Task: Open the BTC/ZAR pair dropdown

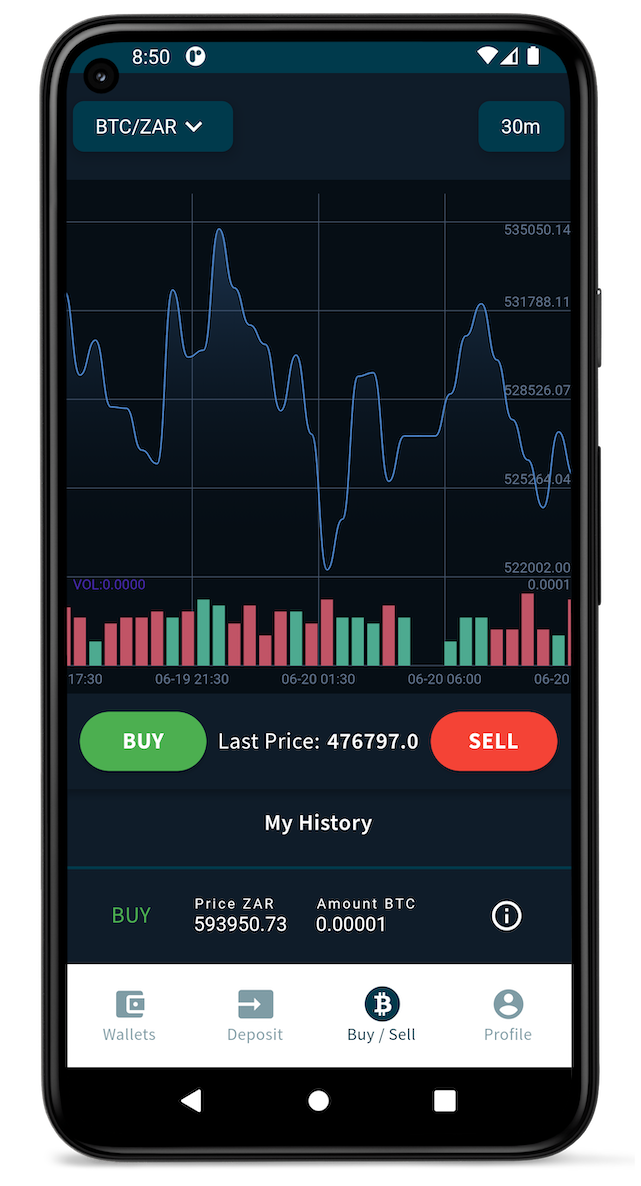Action: point(152,127)
